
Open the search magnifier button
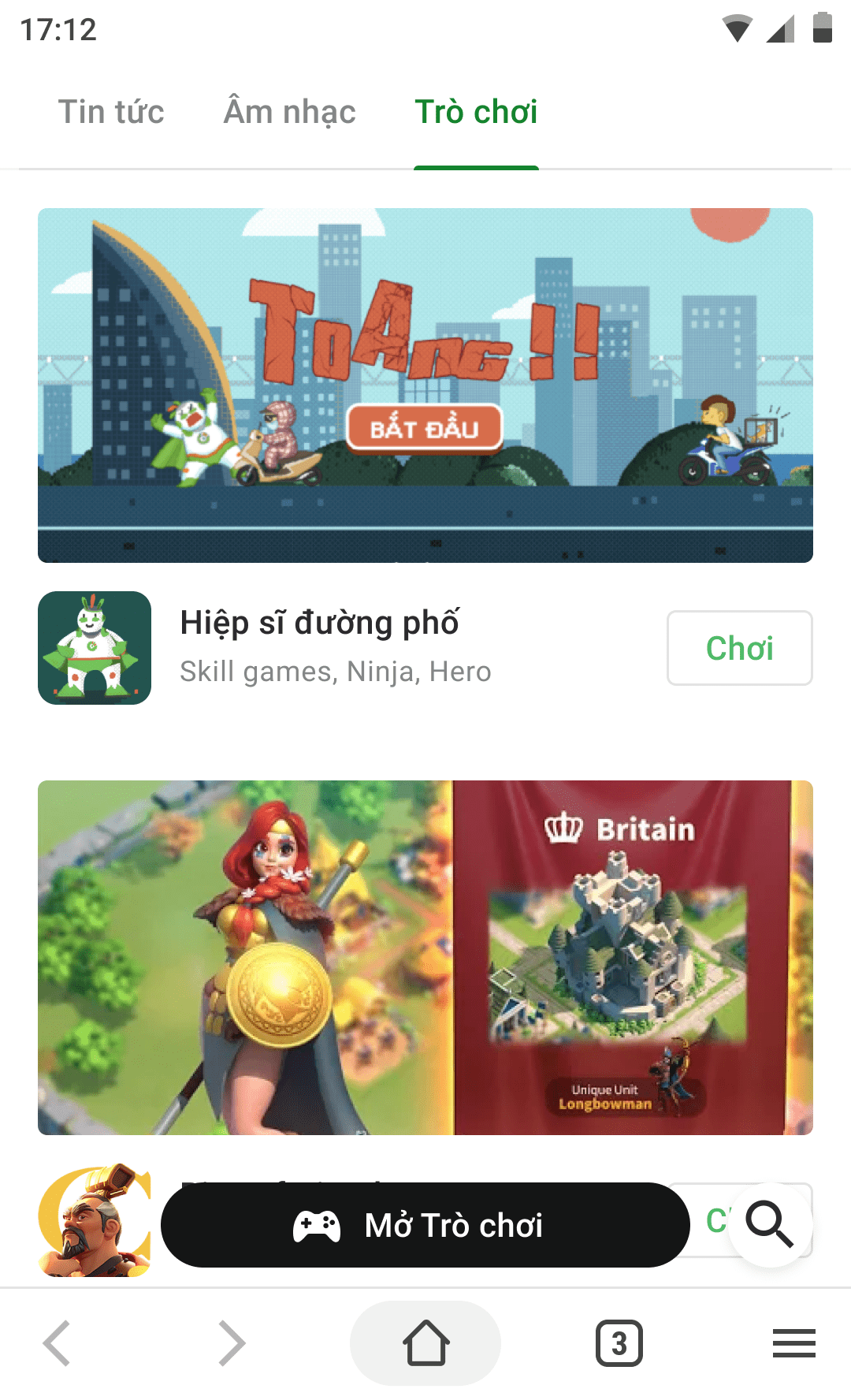(x=769, y=1225)
